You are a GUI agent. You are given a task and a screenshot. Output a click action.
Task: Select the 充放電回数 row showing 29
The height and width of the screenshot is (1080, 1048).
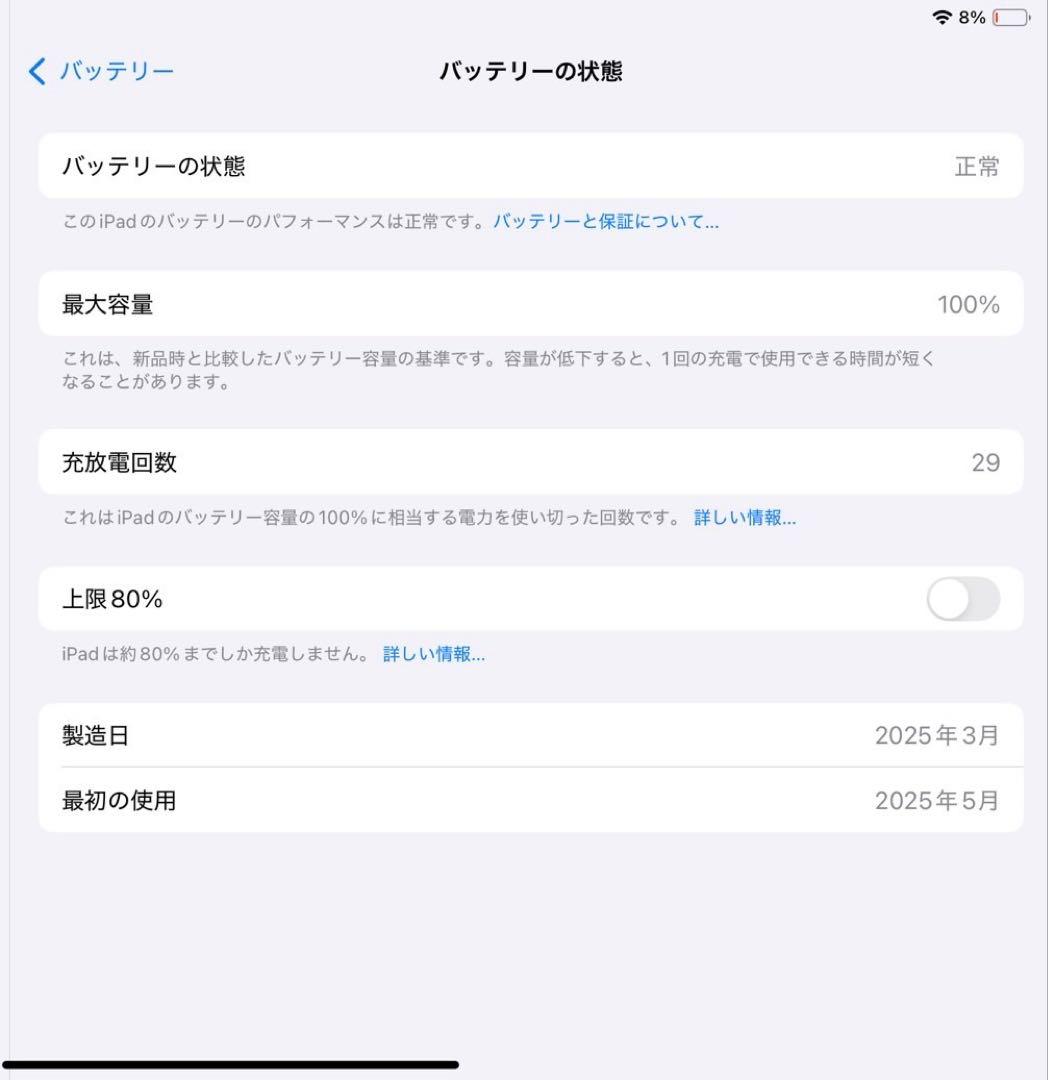529,462
